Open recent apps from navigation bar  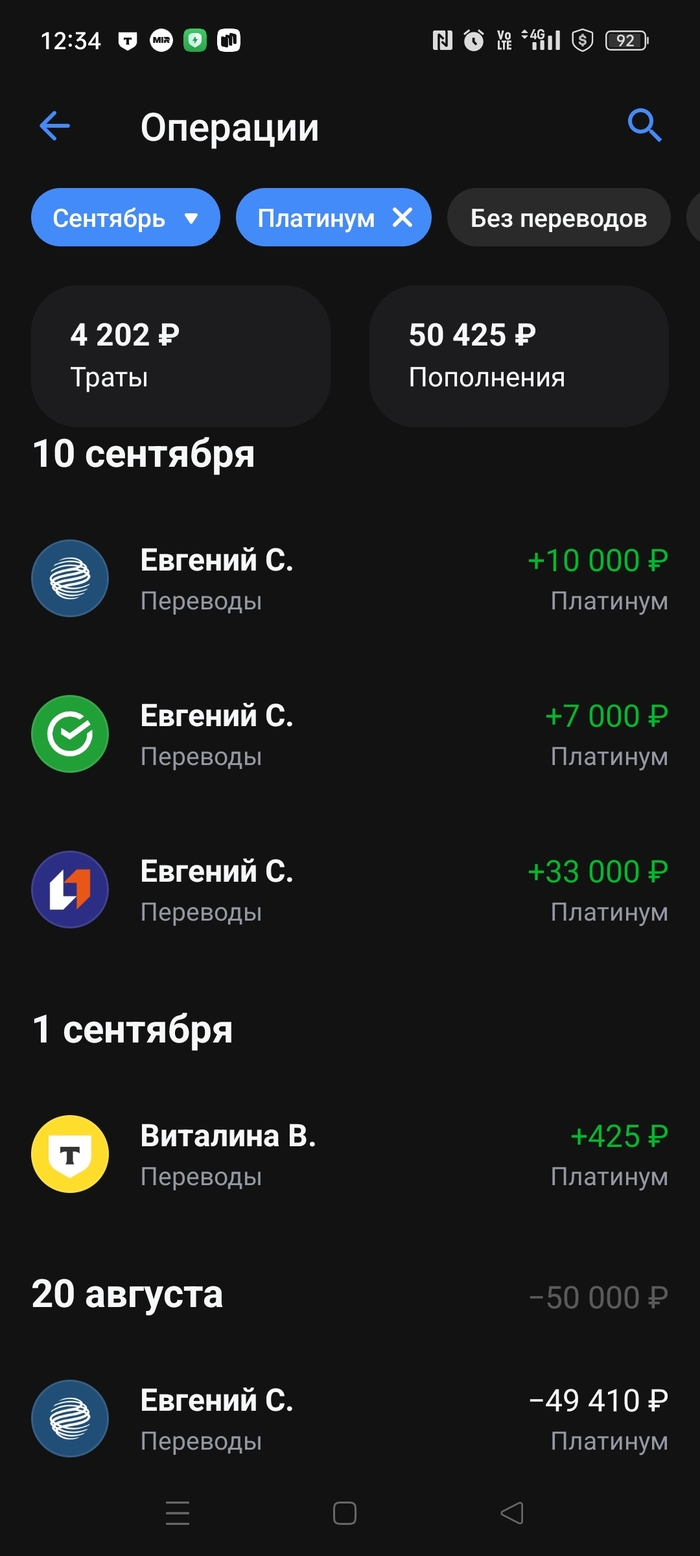point(178,1513)
